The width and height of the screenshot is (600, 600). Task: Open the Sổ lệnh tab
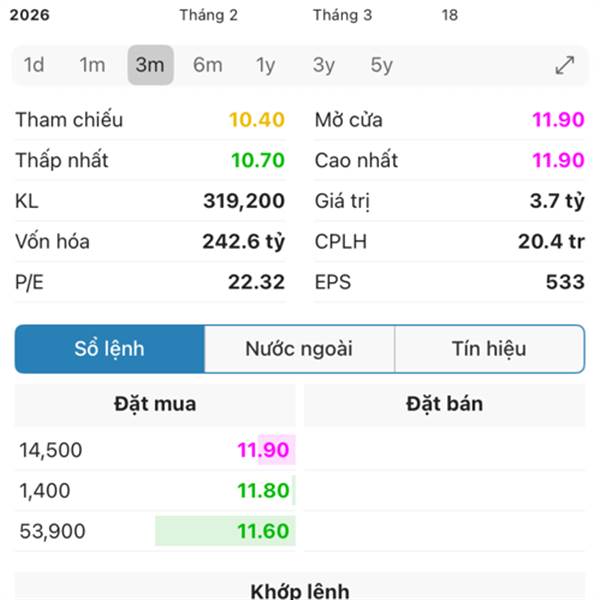(x=109, y=349)
